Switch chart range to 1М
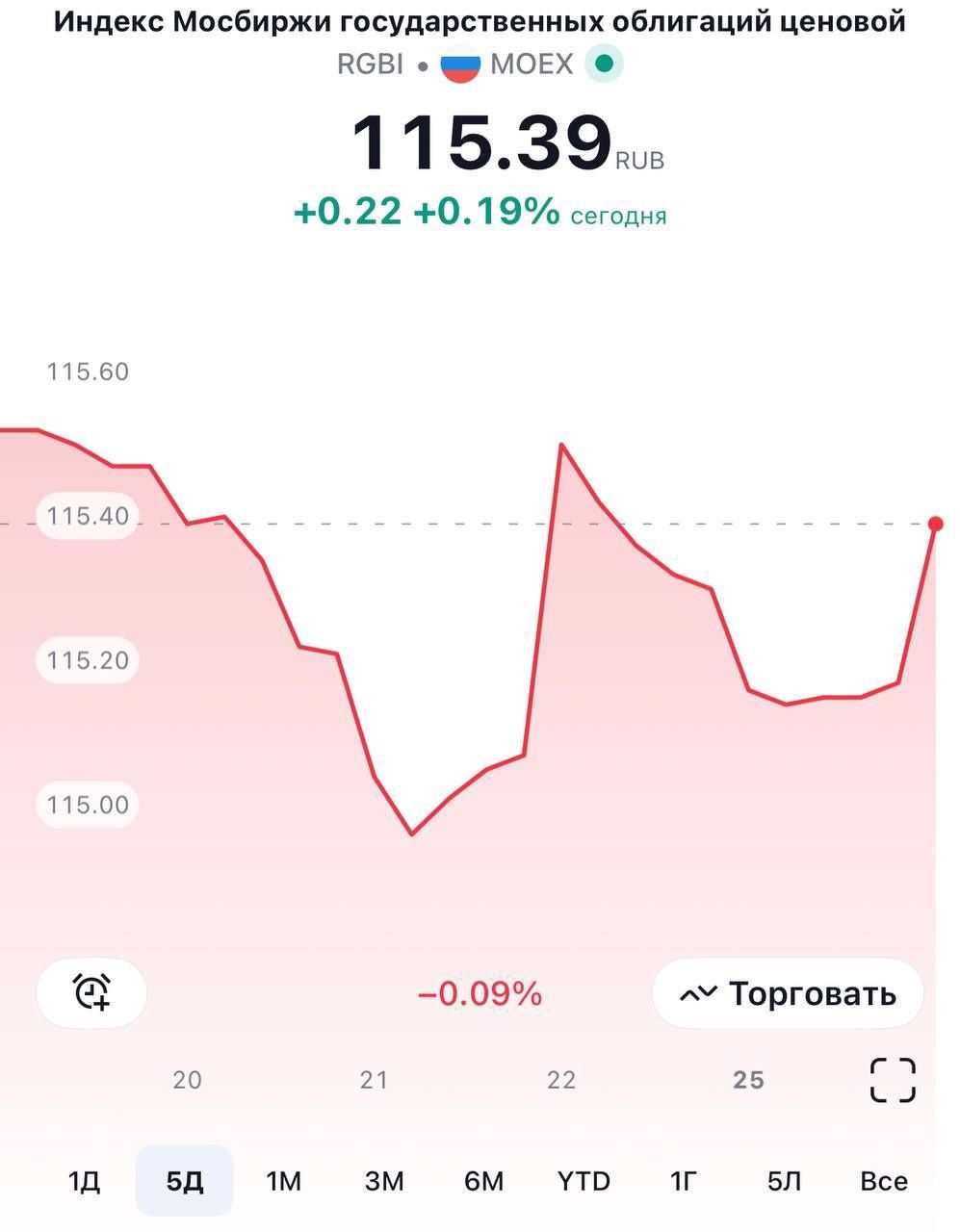Image resolution: width=960 pixels, height=1232 pixels. [284, 1181]
